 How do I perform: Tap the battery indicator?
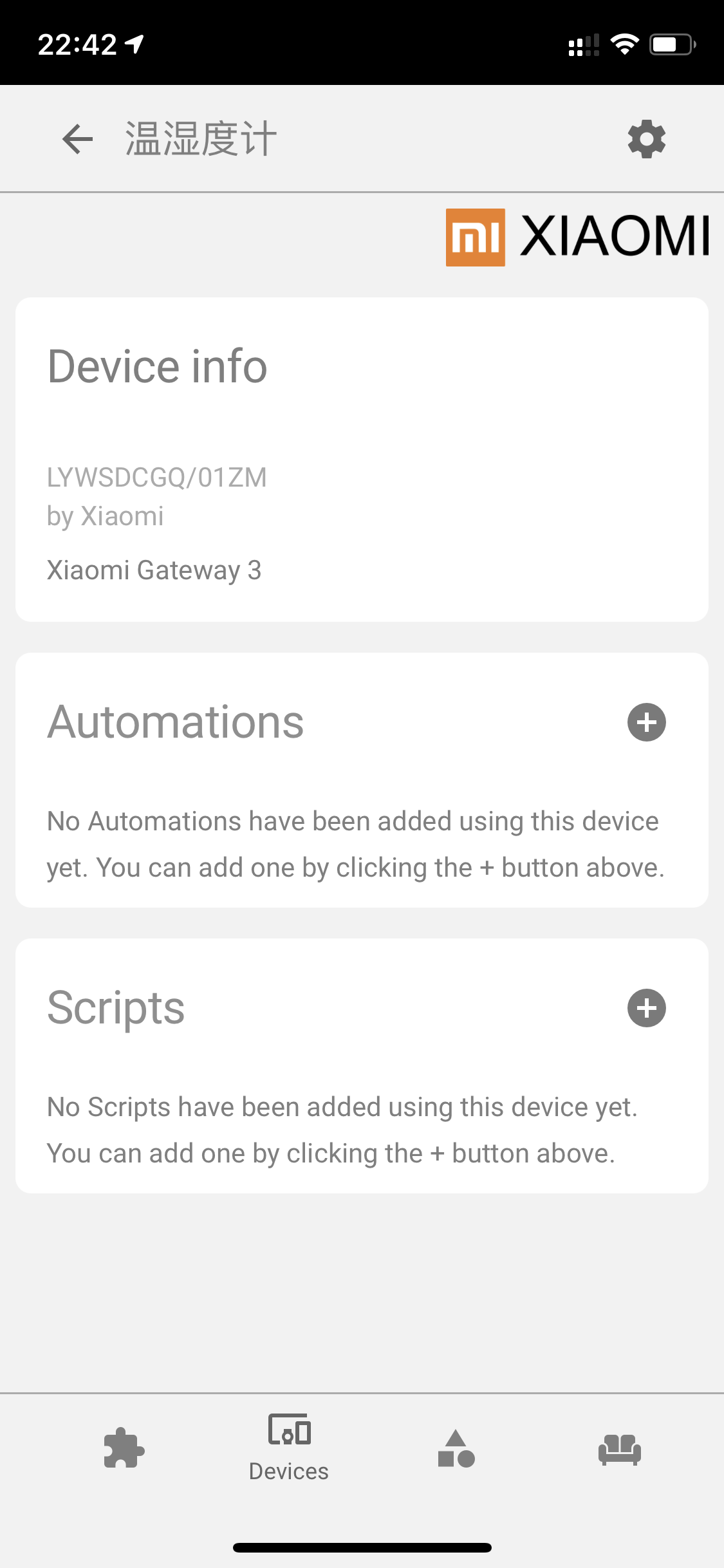click(x=671, y=43)
